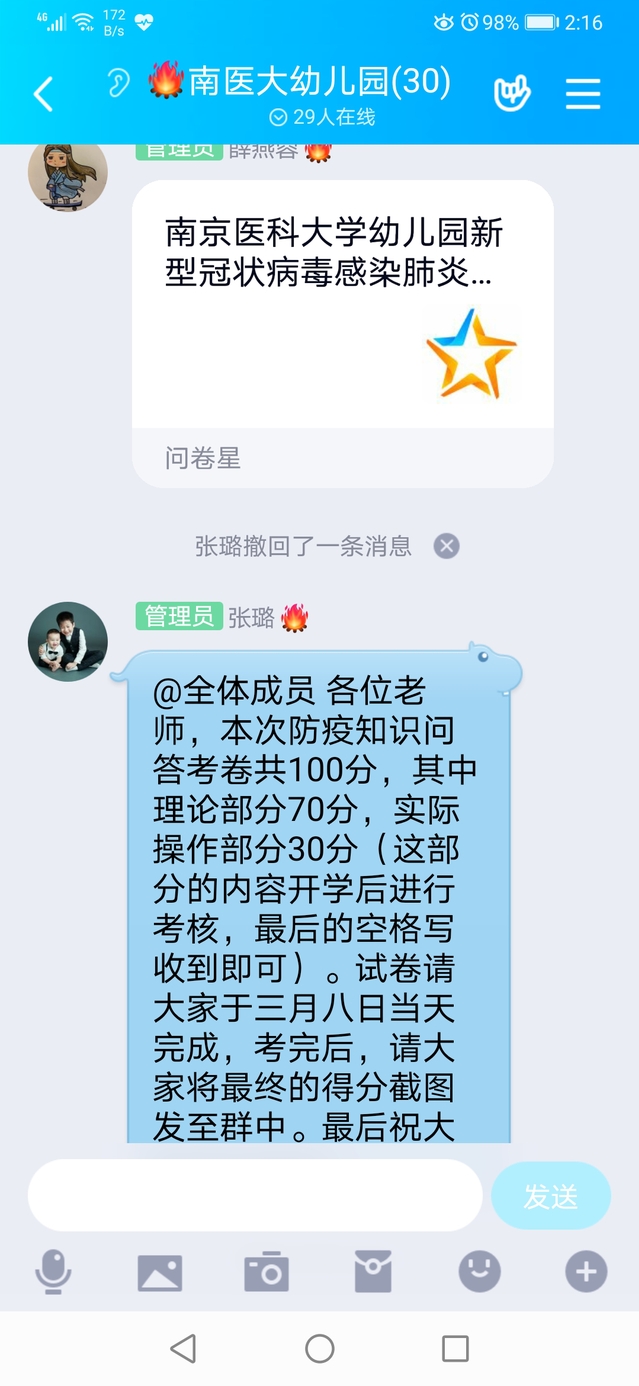Screen dimensions: 639x1386
Task: Launch the camera to take a photo
Action: click(x=266, y=1272)
